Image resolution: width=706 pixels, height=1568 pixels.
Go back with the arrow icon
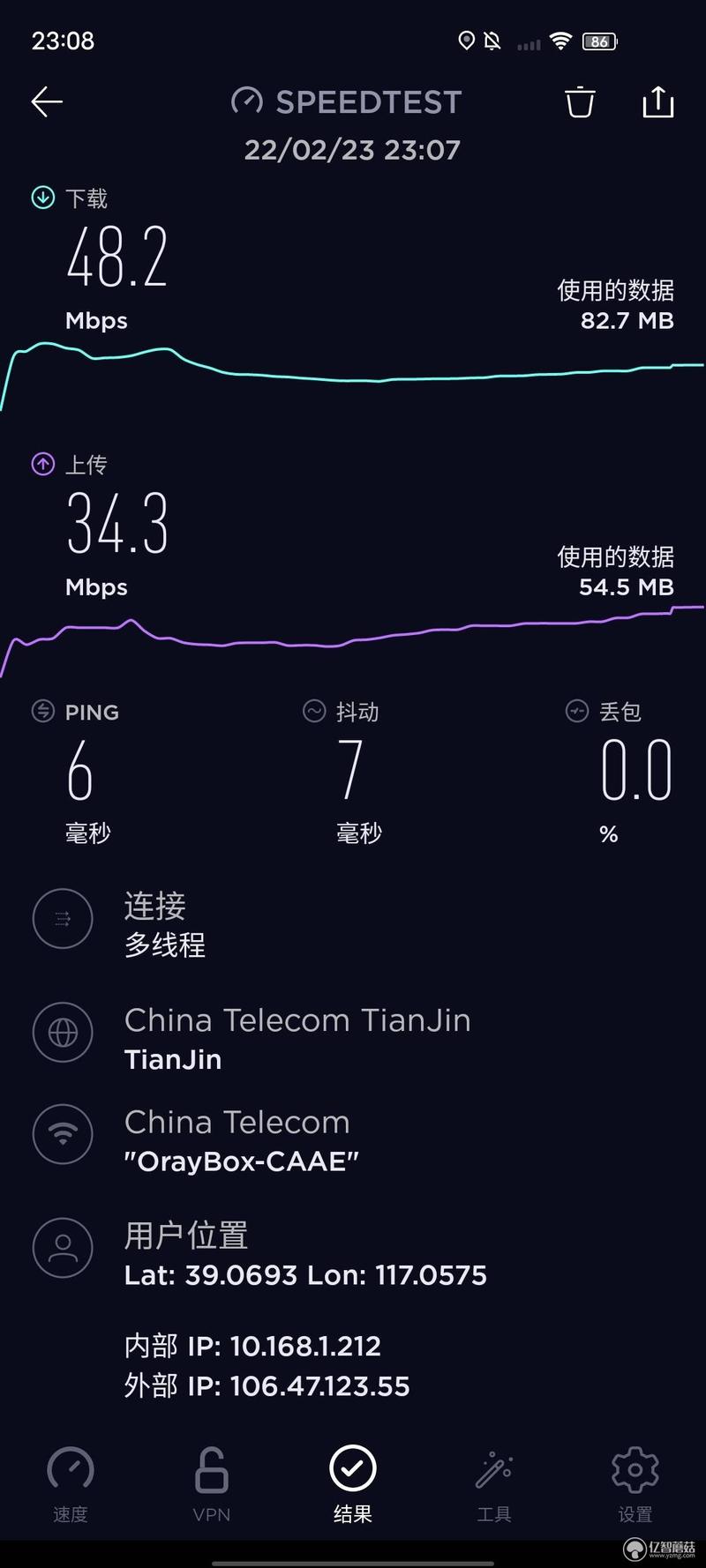(x=47, y=102)
